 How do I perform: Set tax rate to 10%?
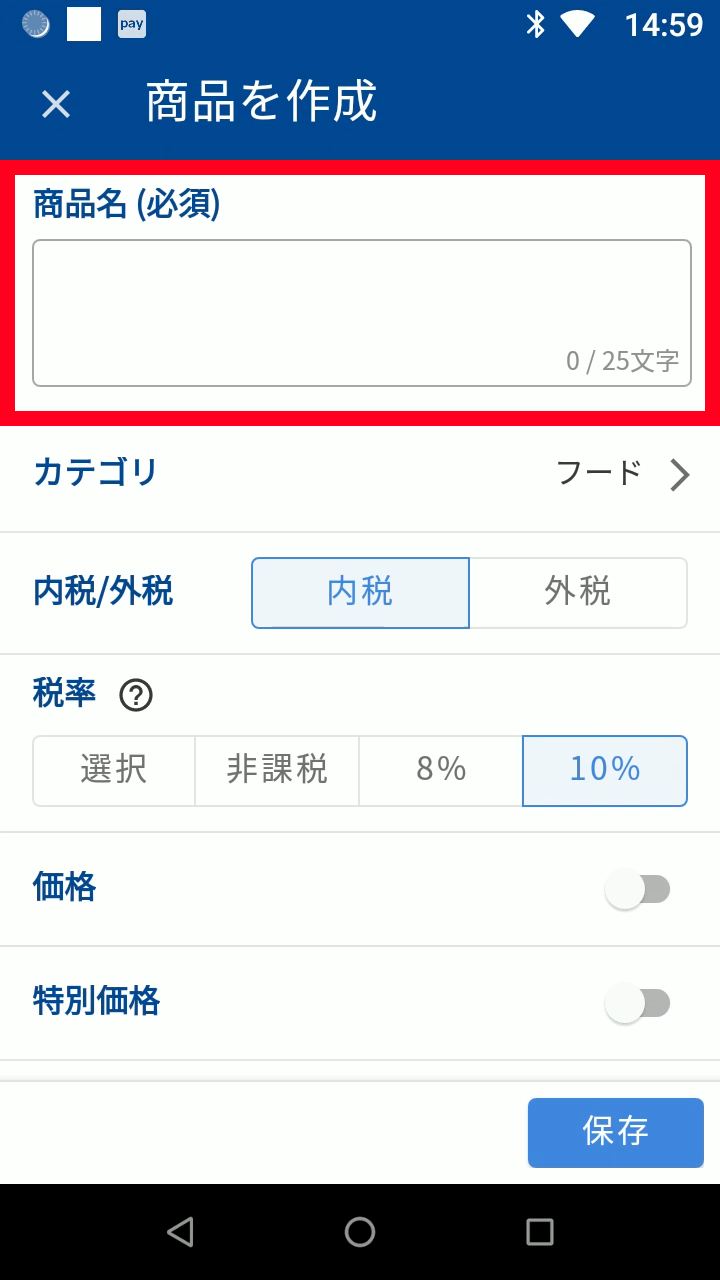604,770
